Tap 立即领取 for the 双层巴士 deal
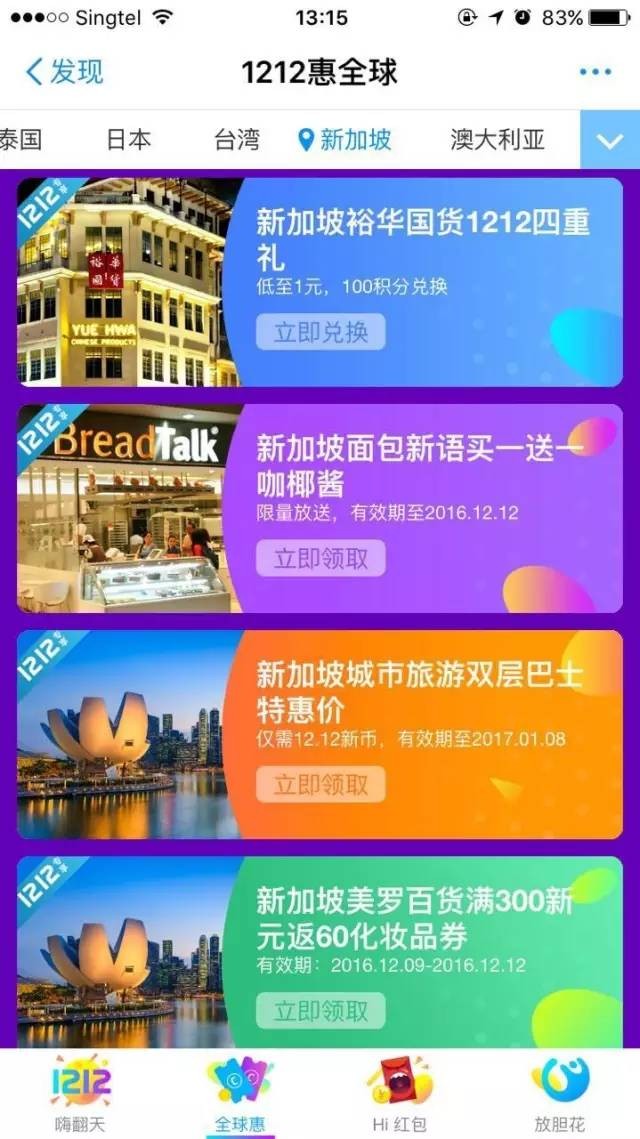This screenshot has width=640, height=1139. [320, 784]
